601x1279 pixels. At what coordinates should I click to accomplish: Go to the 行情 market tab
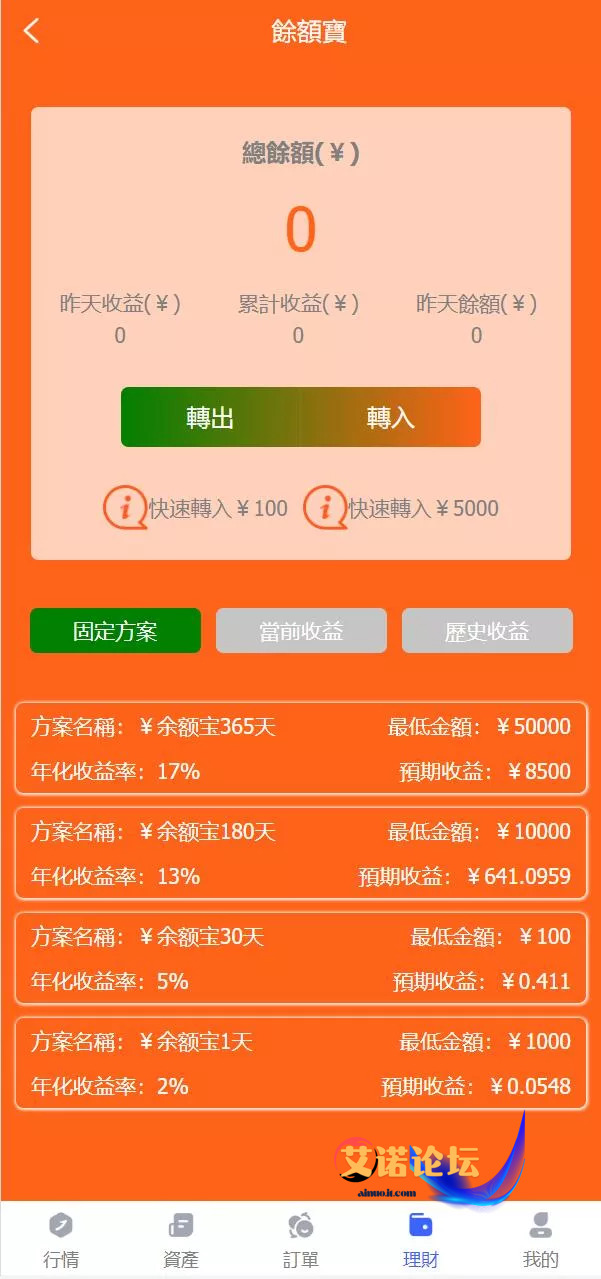click(61, 1240)
